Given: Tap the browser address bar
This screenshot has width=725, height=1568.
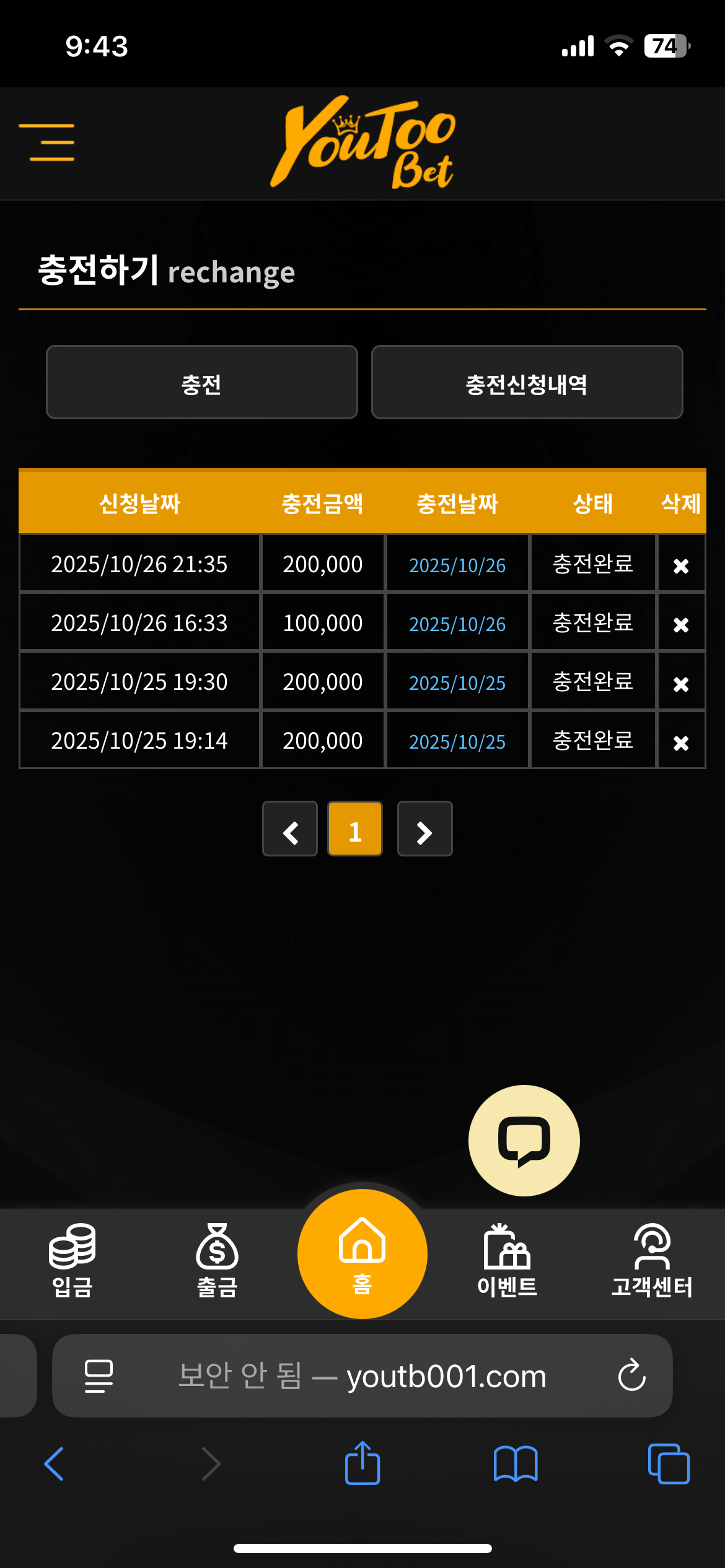Looking at the screenshot, I should (x=362, y=1375).
